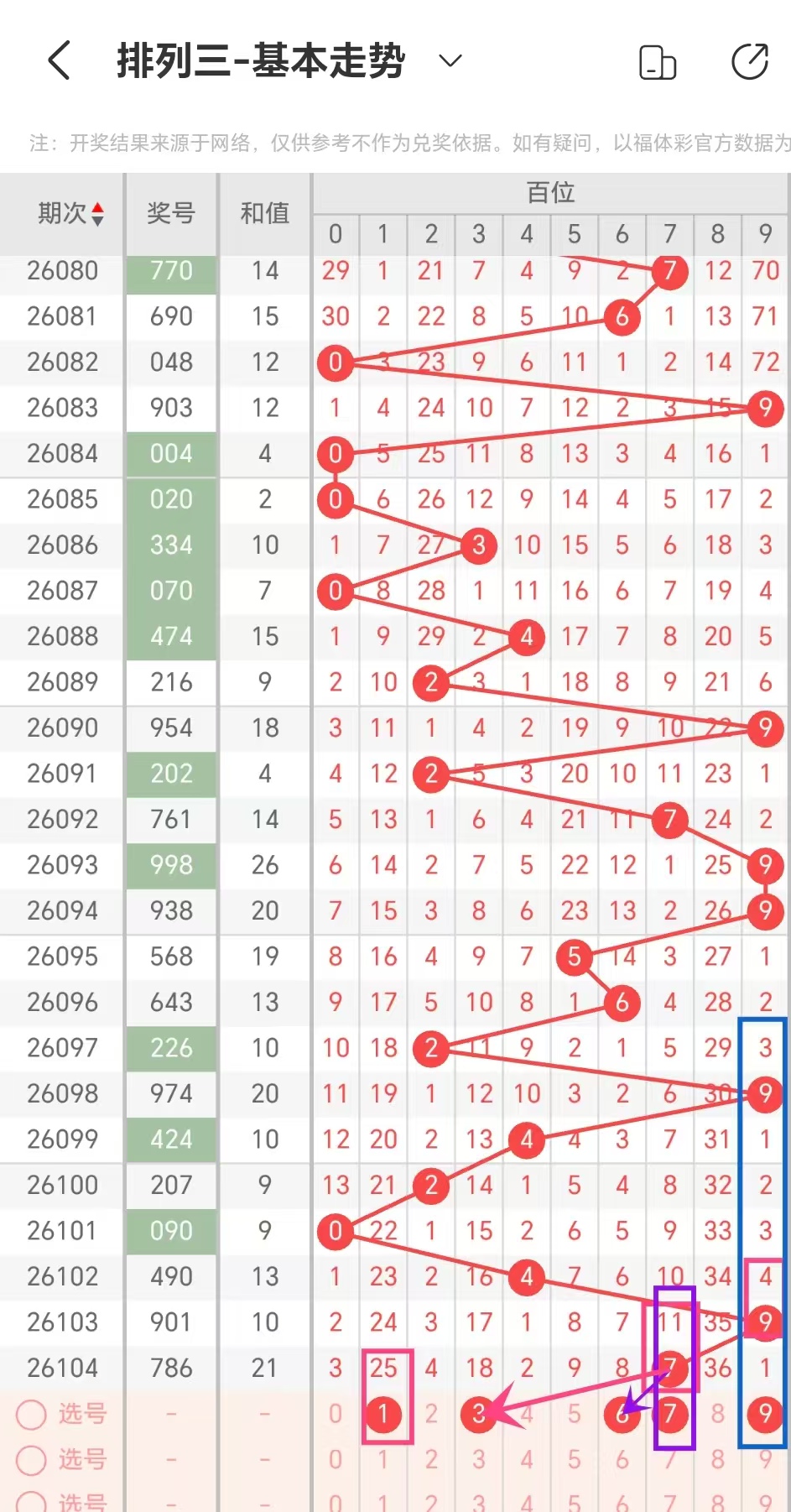The width and height of the screenshot is (791, 1512).
Task: Select the first 选号 row circle
Action: [x=31, y=1415]
